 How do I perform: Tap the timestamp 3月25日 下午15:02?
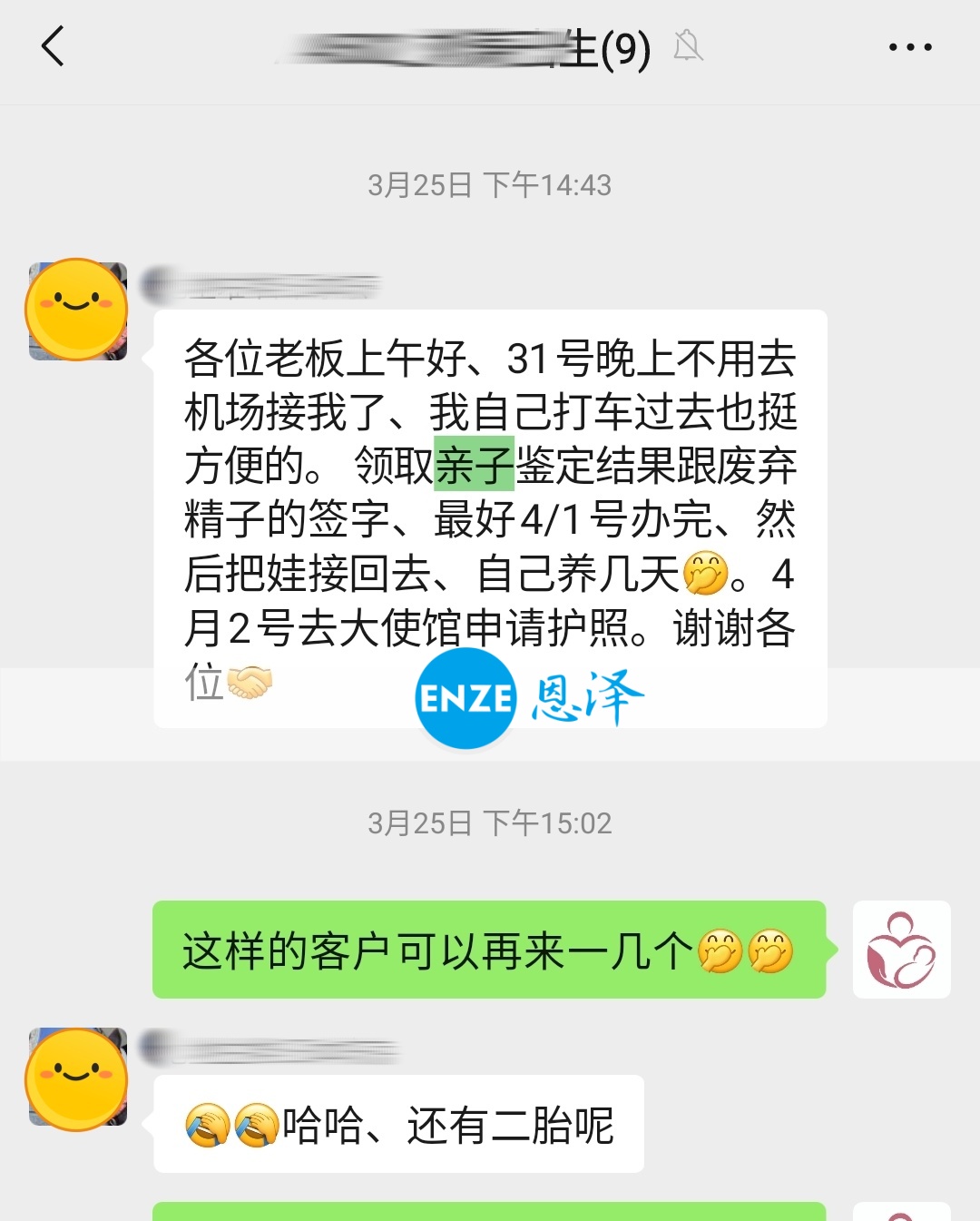(490, 822)
